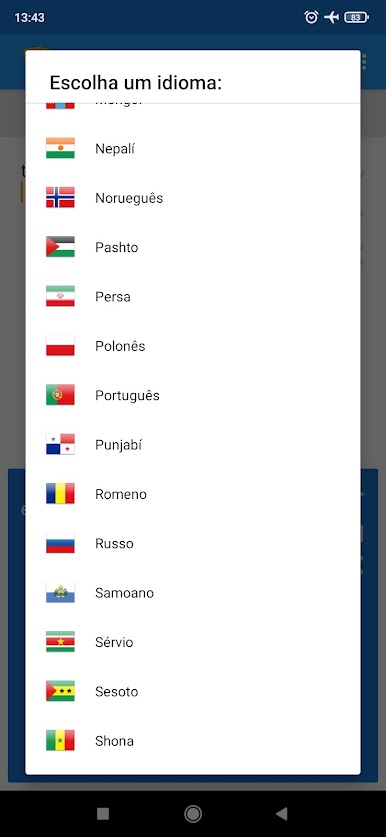Tap the system back button
386x837 pixels.
point(282,814)
